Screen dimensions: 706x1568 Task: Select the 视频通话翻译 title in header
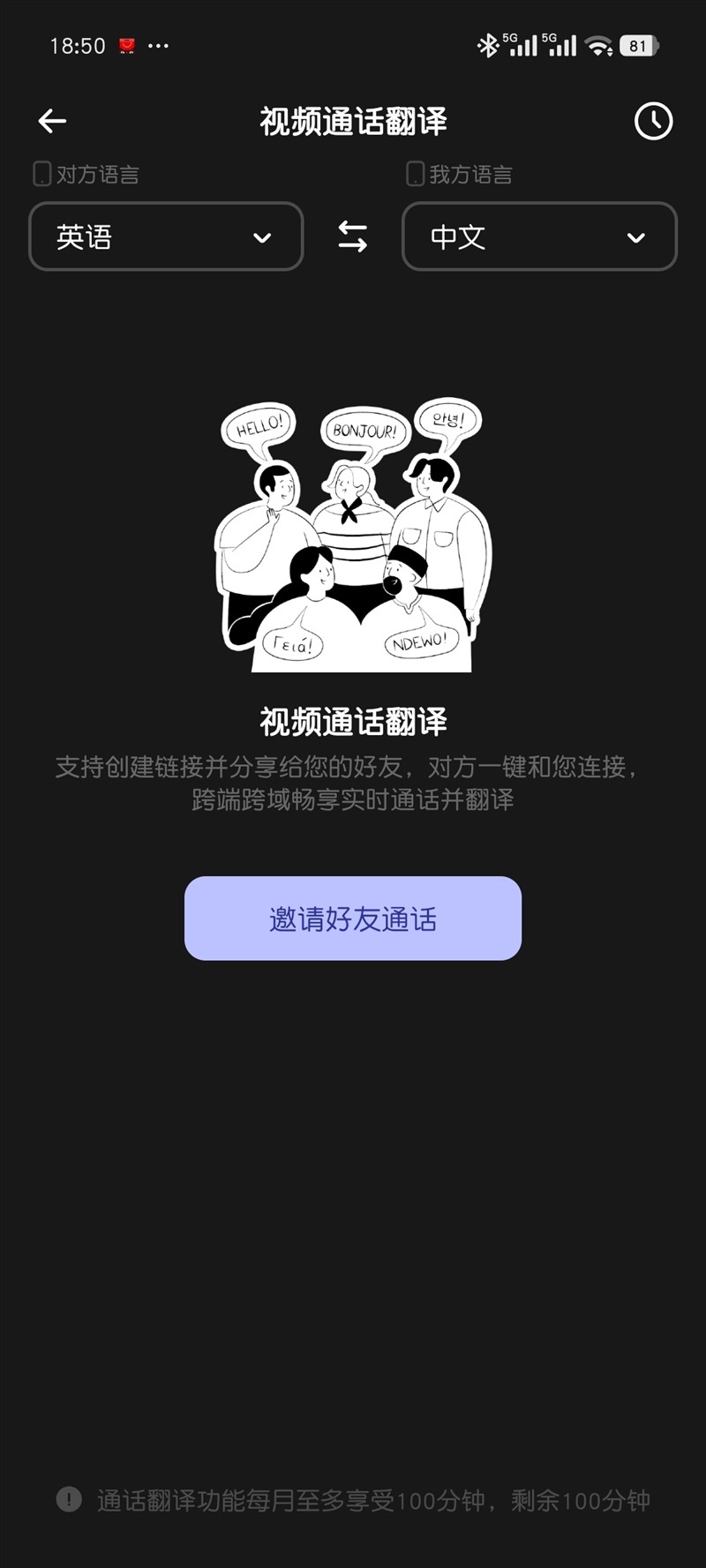coord(352,122)
